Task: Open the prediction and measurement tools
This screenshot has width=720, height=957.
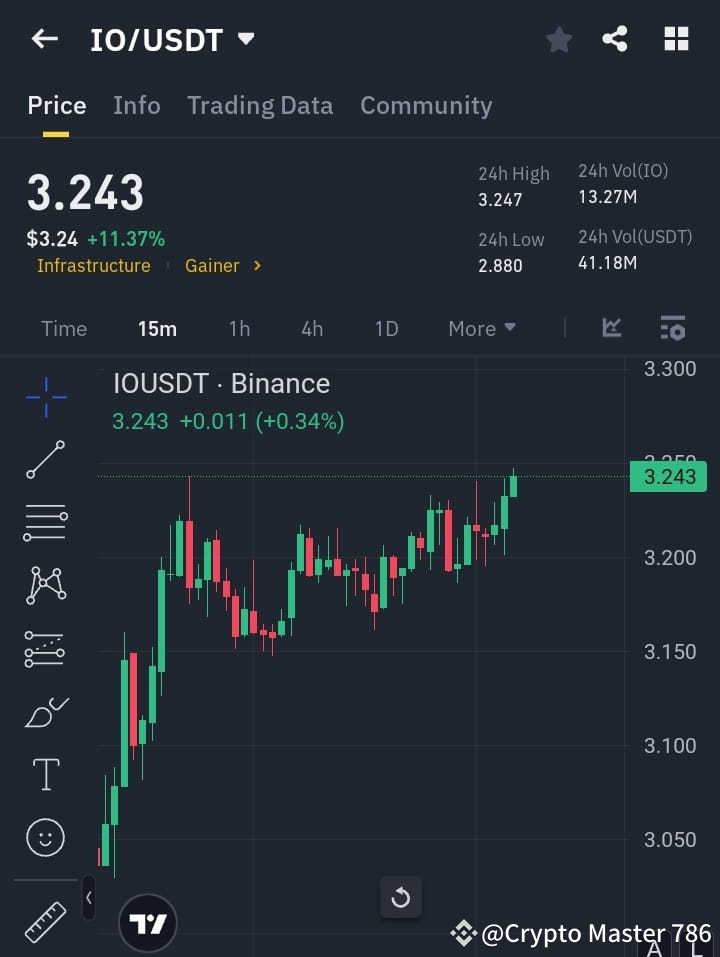Action: pos(45,648)
